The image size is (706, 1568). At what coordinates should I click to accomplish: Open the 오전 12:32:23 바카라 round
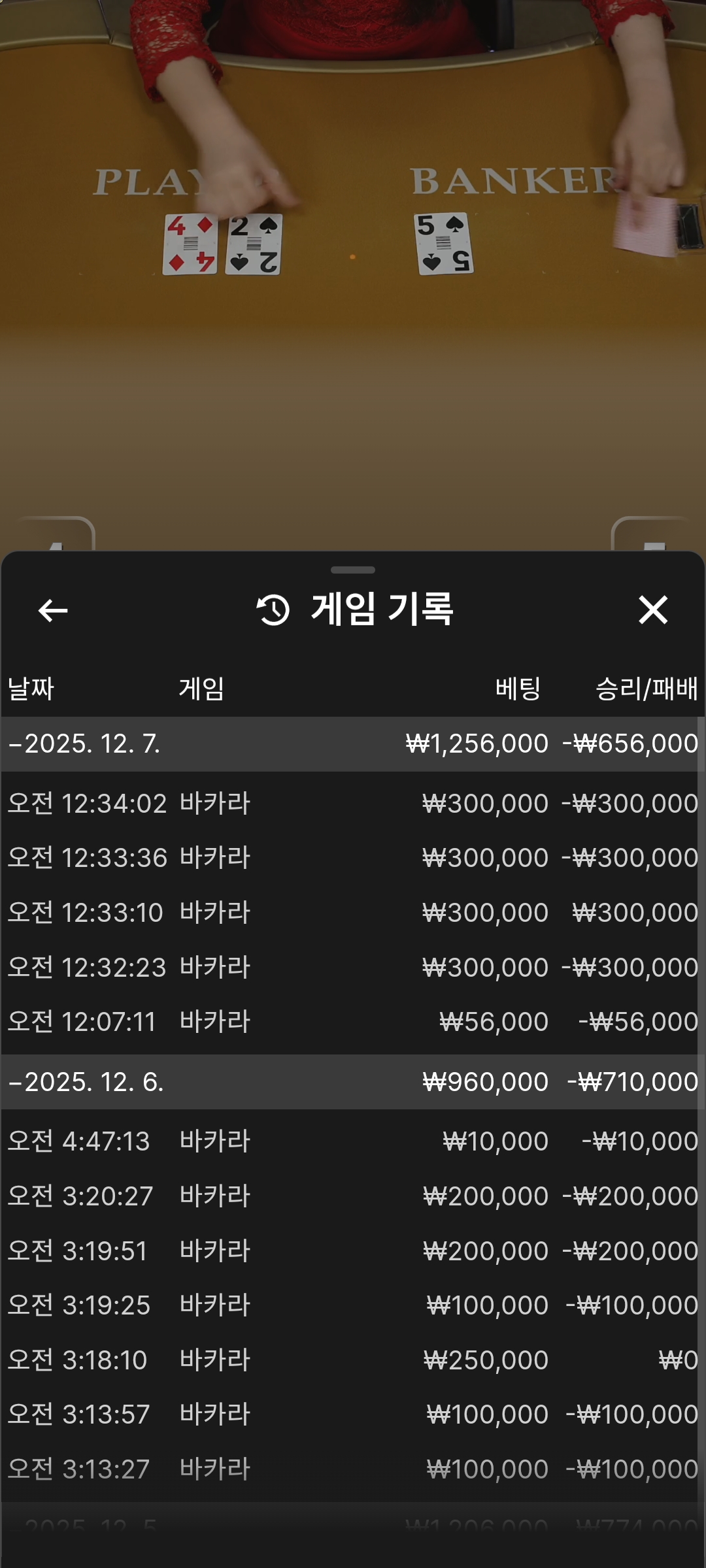352,967
